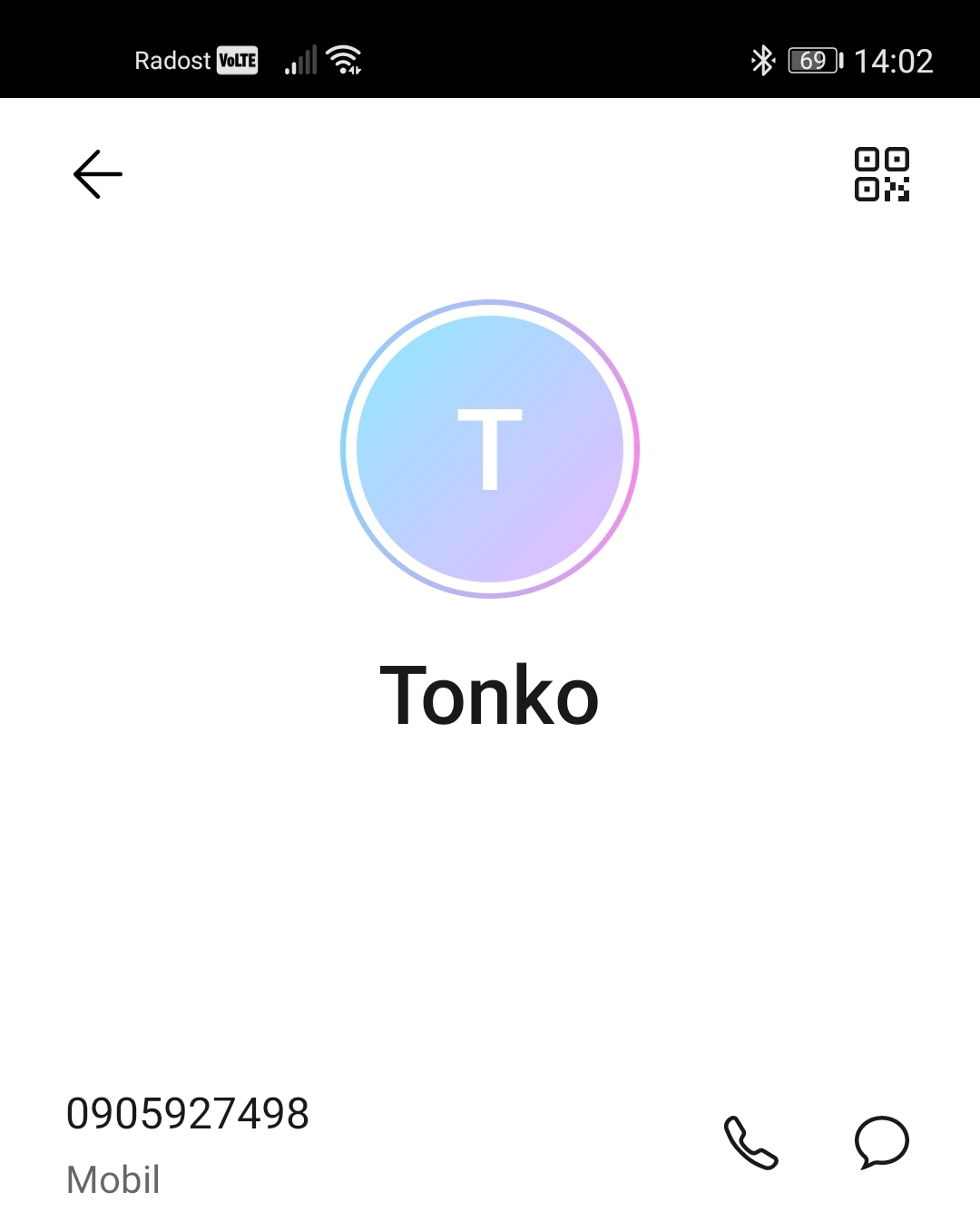Send a message to Tonko

click(x=881, y=1142)
